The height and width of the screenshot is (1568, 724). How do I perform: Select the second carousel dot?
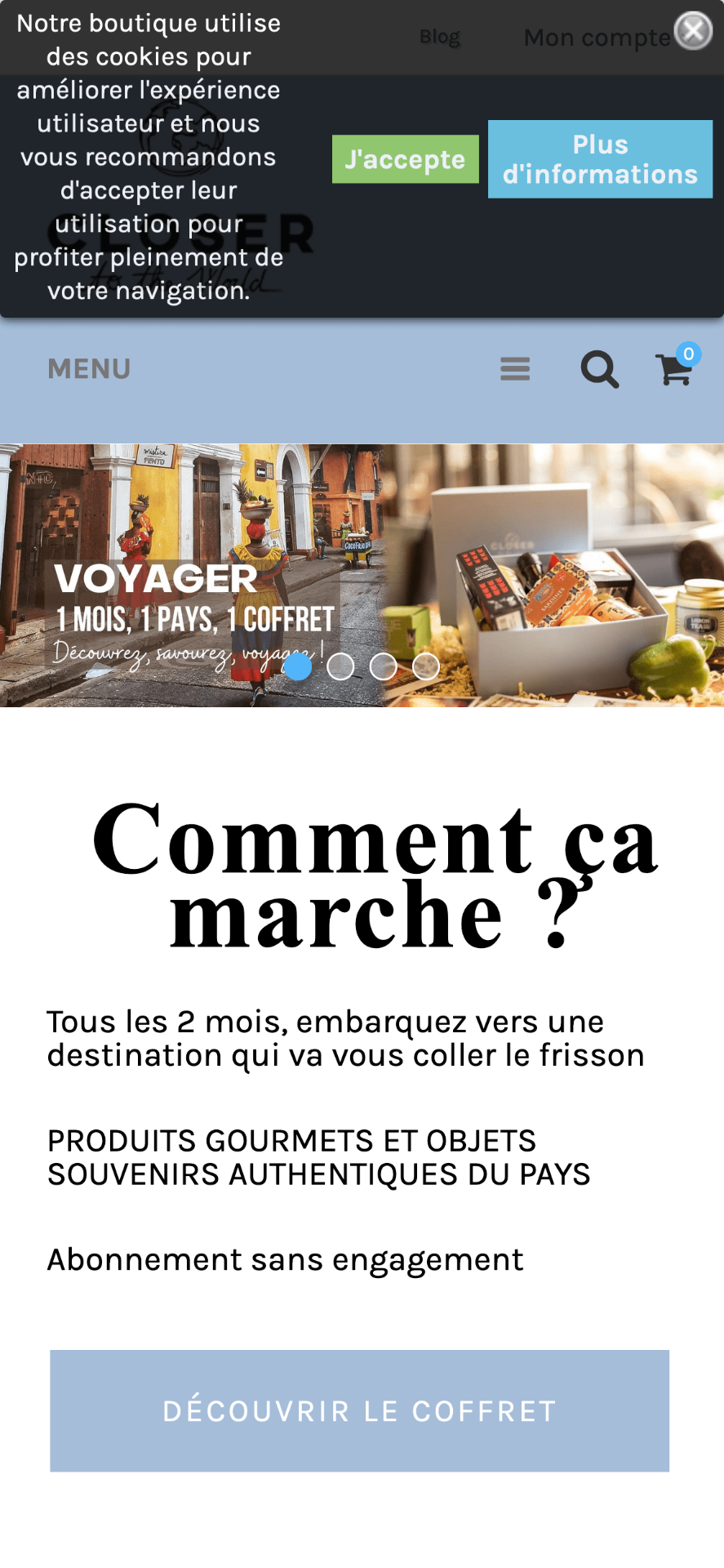click(340, 667)
